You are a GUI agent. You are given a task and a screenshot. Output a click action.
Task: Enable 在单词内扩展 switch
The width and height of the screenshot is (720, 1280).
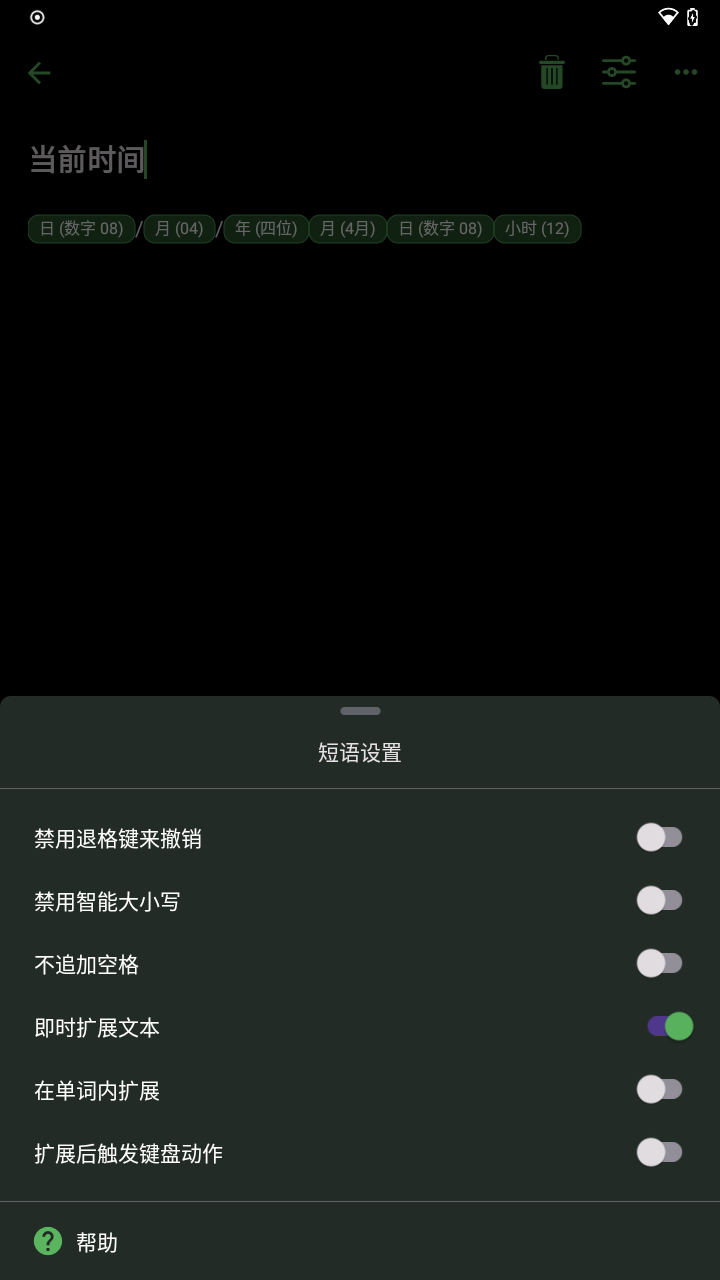point(659,1090)
